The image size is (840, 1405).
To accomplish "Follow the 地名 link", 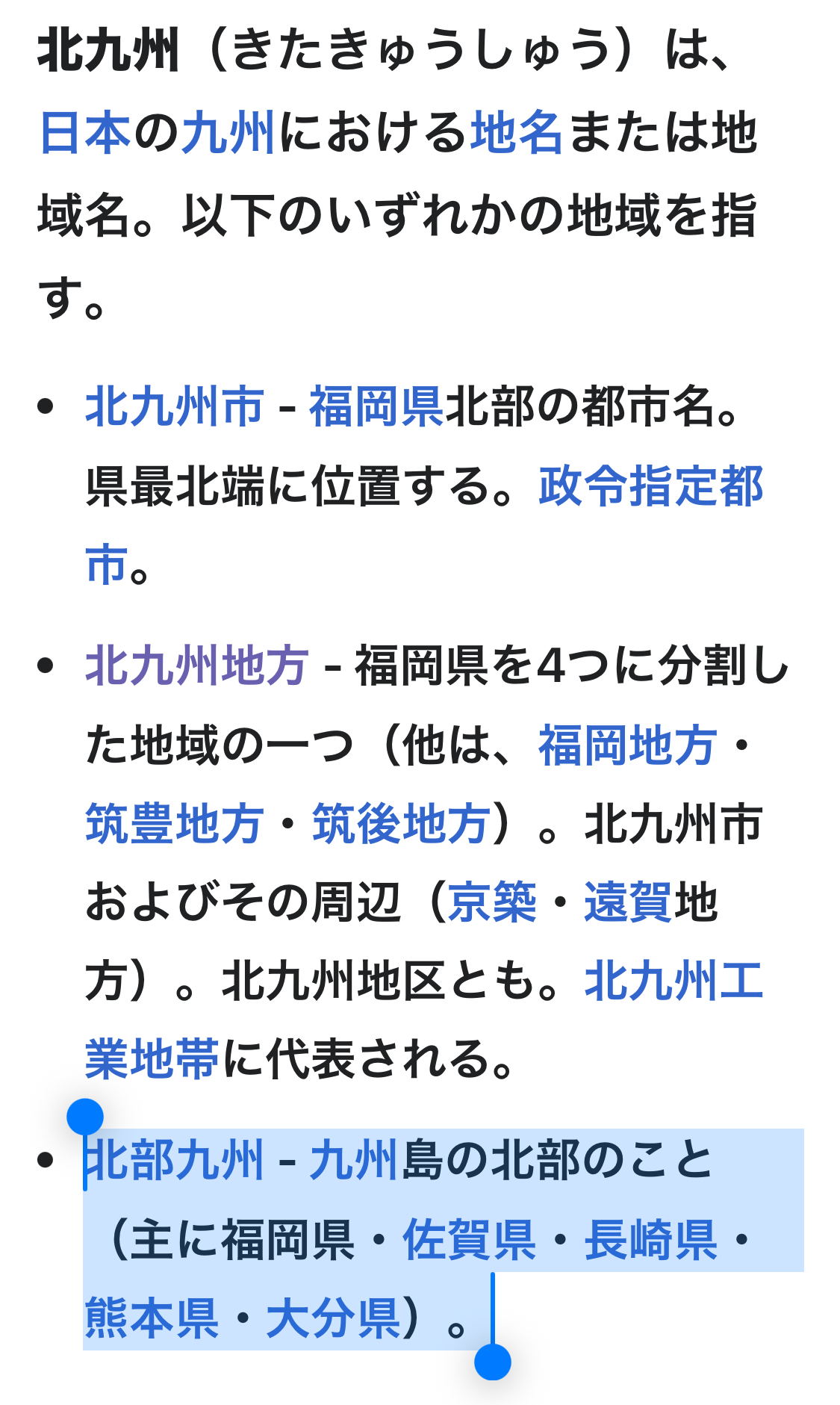I will [516, 133].
